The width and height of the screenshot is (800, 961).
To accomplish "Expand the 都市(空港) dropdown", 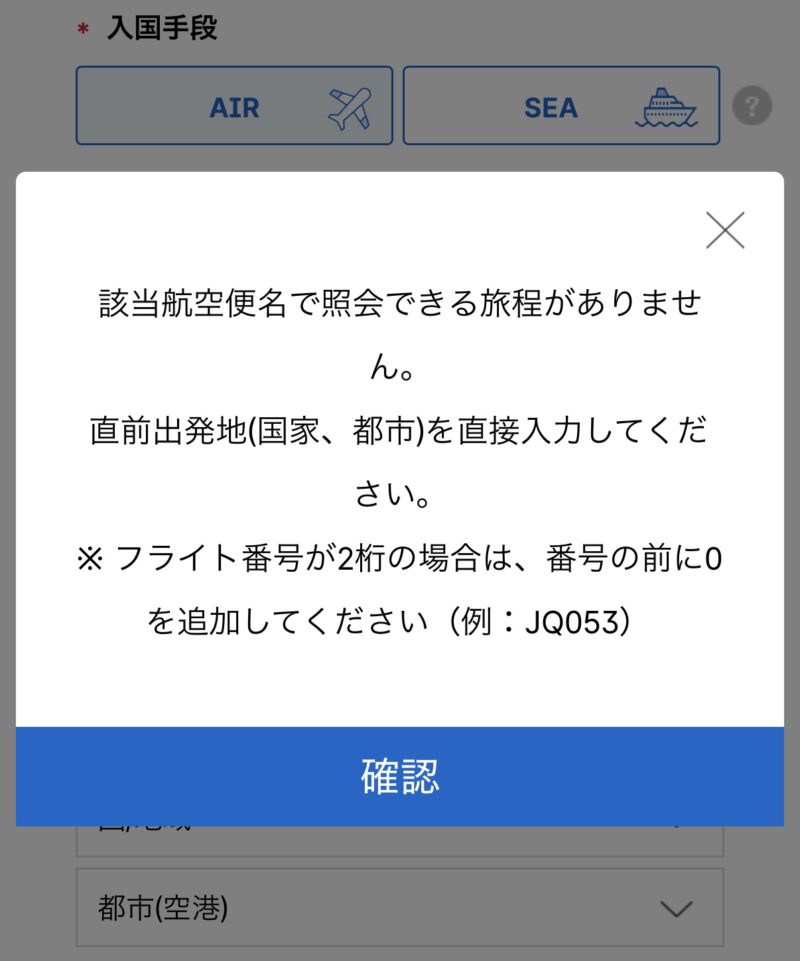I will coord(400,908).
